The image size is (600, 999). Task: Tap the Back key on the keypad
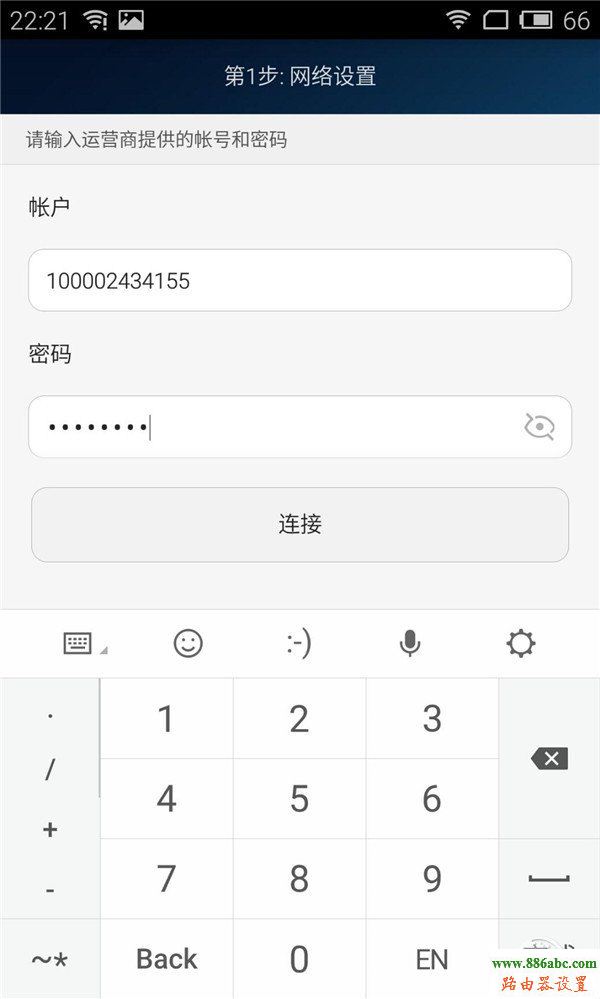(x=166, y=959)
